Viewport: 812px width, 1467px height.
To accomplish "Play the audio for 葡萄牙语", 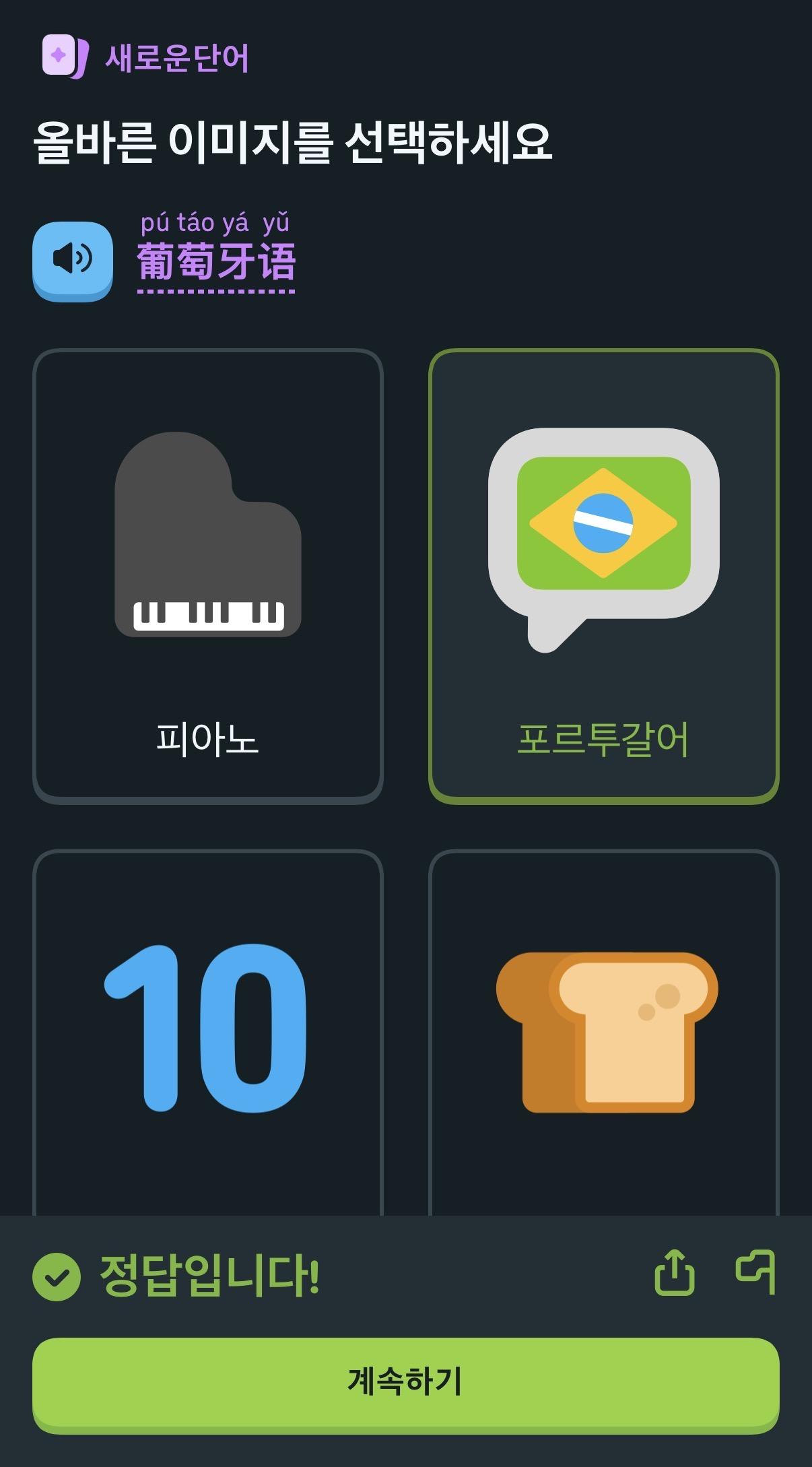I will pos(73,259).
